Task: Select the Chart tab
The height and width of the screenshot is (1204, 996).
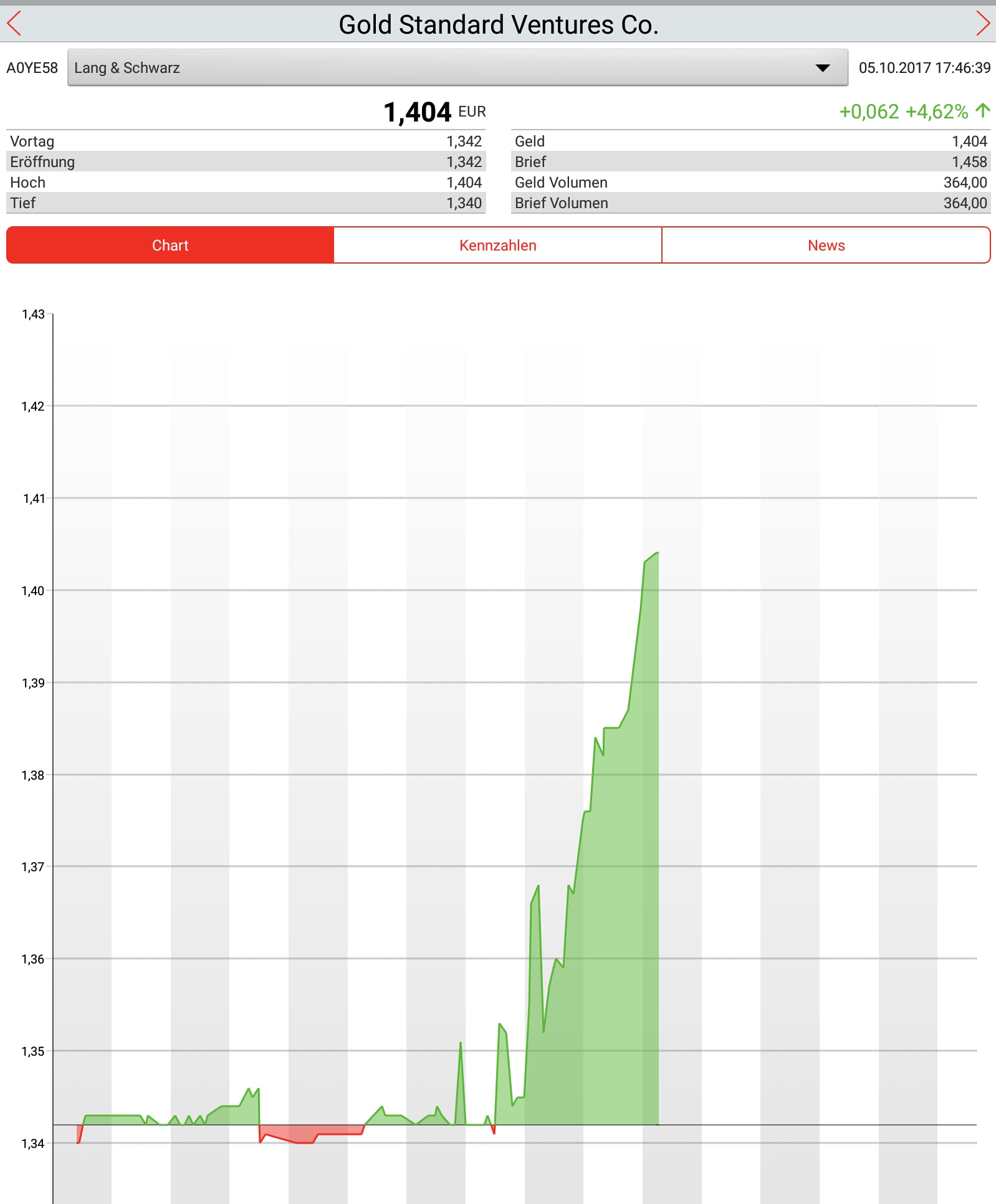Action: click(x=170, y=245)
